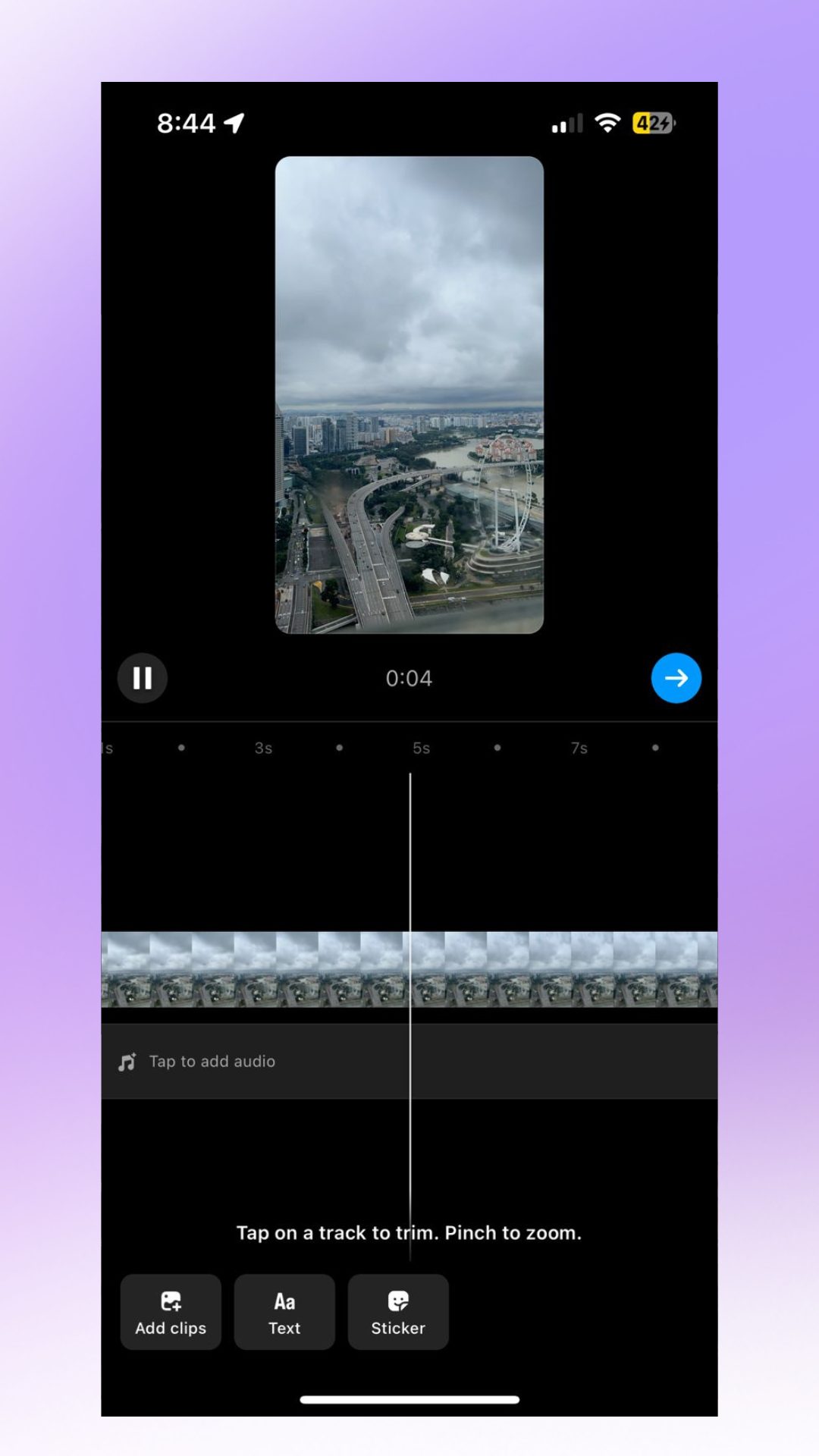Tap the 5s mark on the timeline ruler

tap(422, 747)
